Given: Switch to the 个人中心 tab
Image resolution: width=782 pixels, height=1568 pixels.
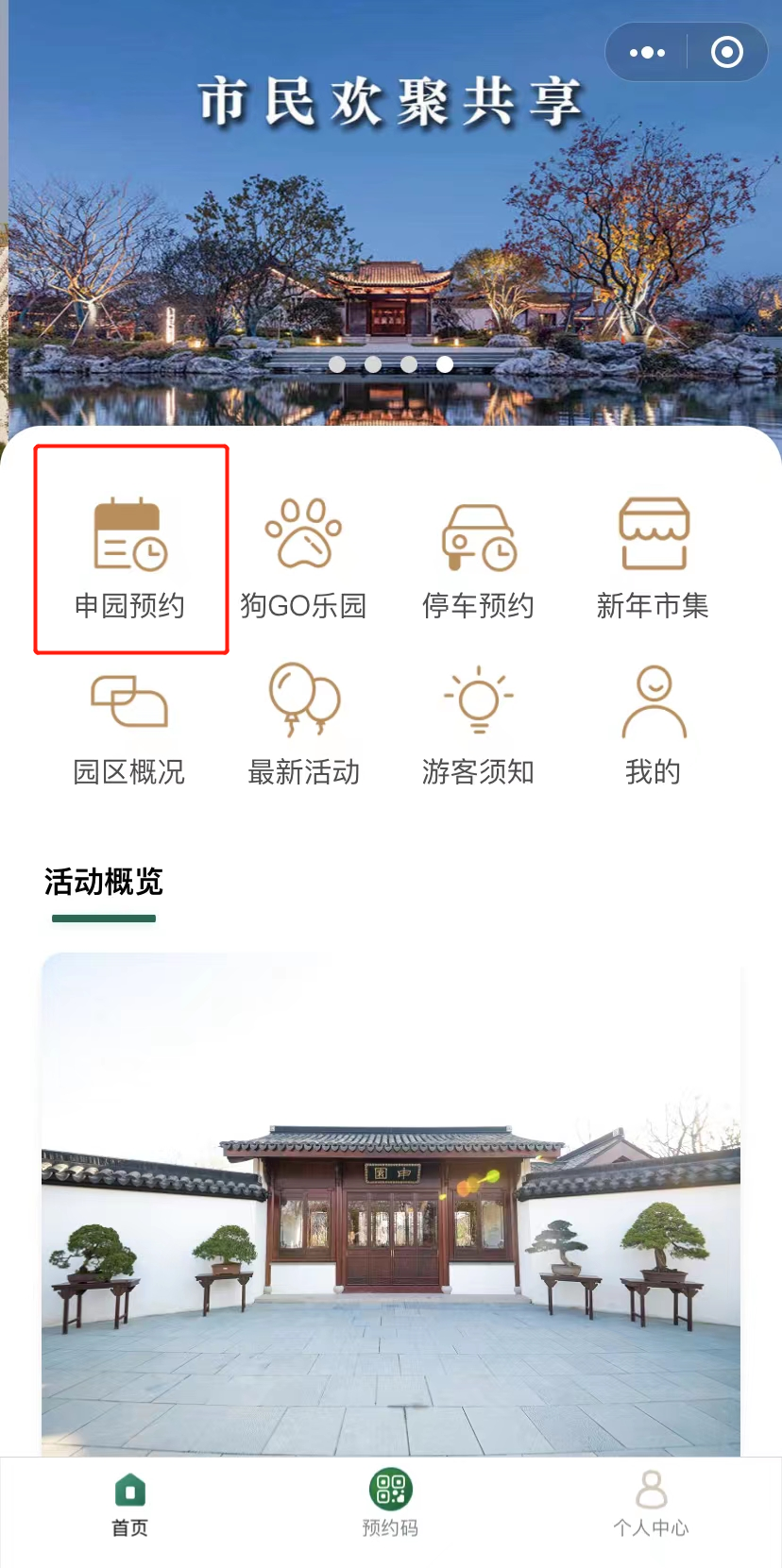Looking at the screenshot, I should [x=651, y=1506].
